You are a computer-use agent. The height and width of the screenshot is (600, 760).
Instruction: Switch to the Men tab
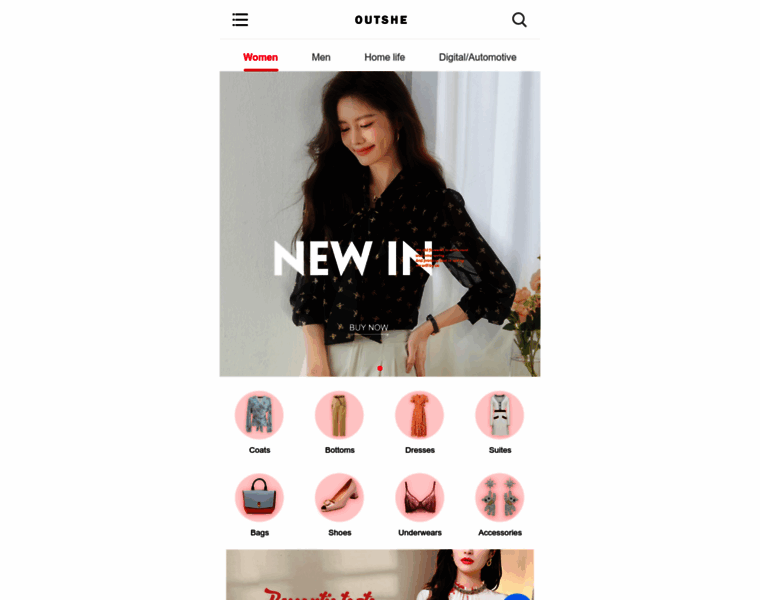321,57
